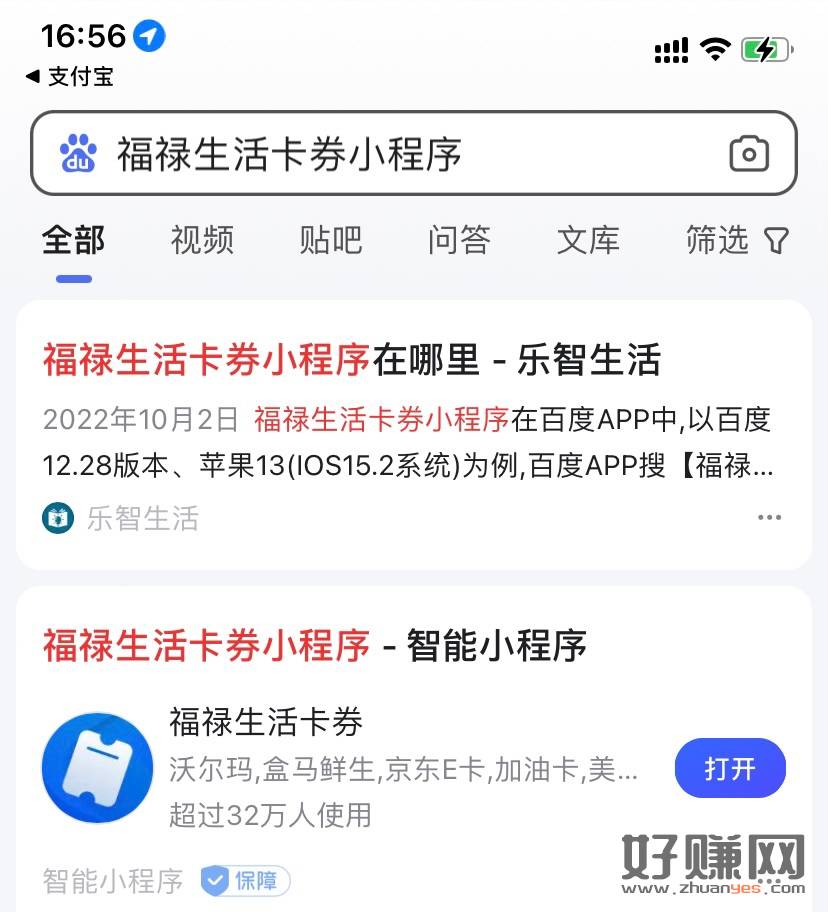Tap 打开 to launch 福禄生活卡券
The height and width of the screenshot is (912, 828).
pyautogui.click(x=730, y=769)
